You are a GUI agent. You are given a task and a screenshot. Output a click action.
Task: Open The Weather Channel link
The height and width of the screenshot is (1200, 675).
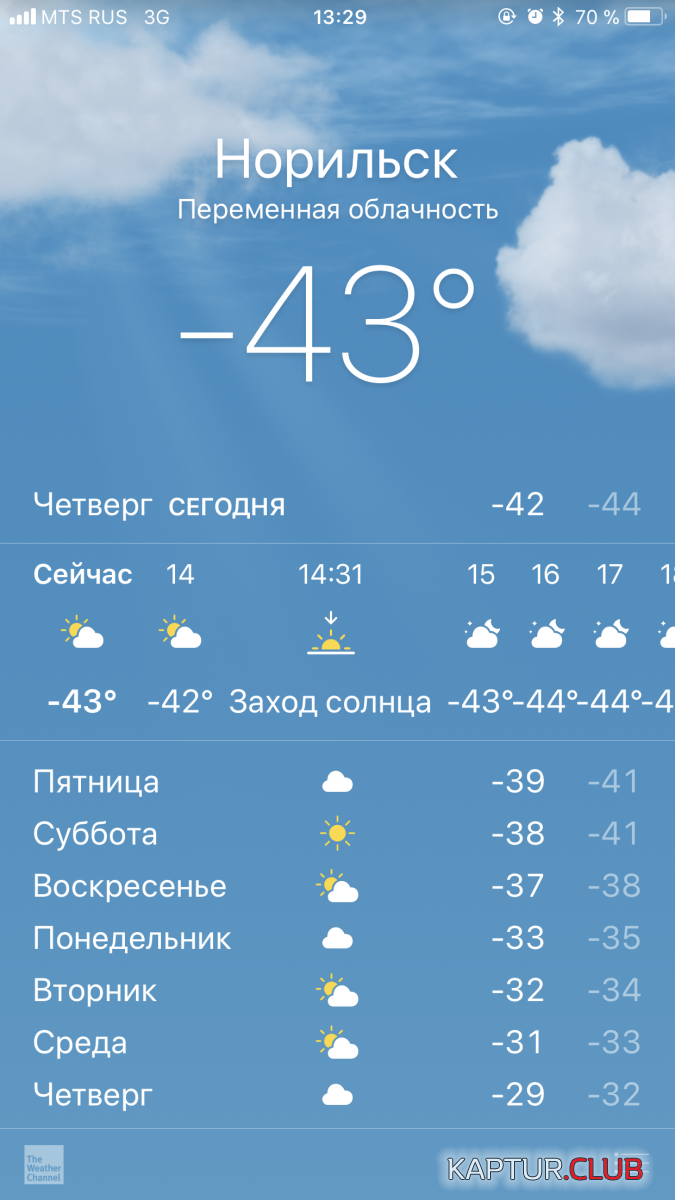43,1164
